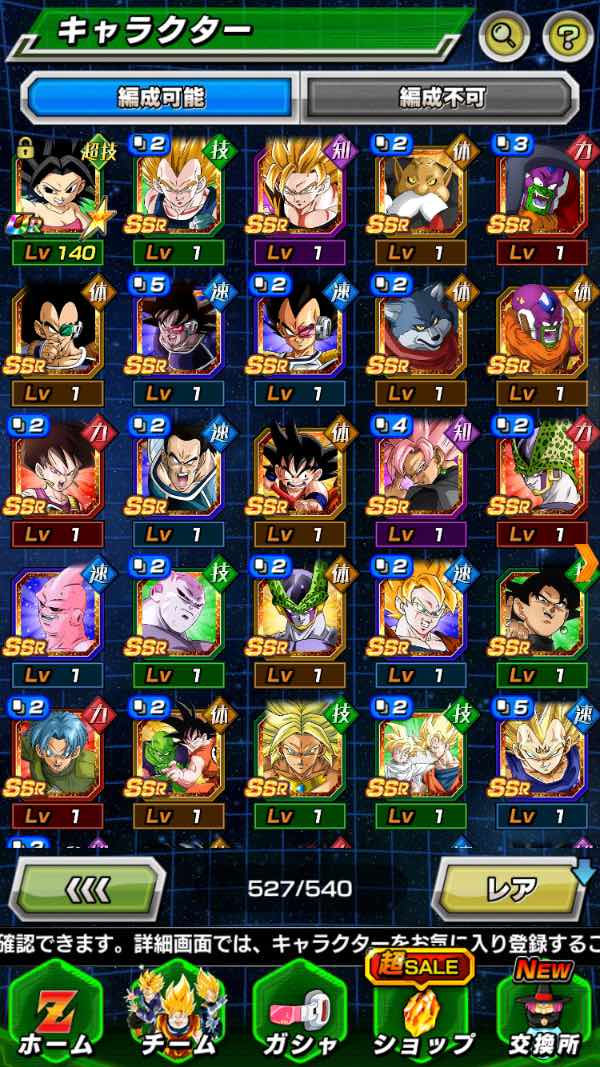Switch to the 編成不可 tab

pos(441,97)
